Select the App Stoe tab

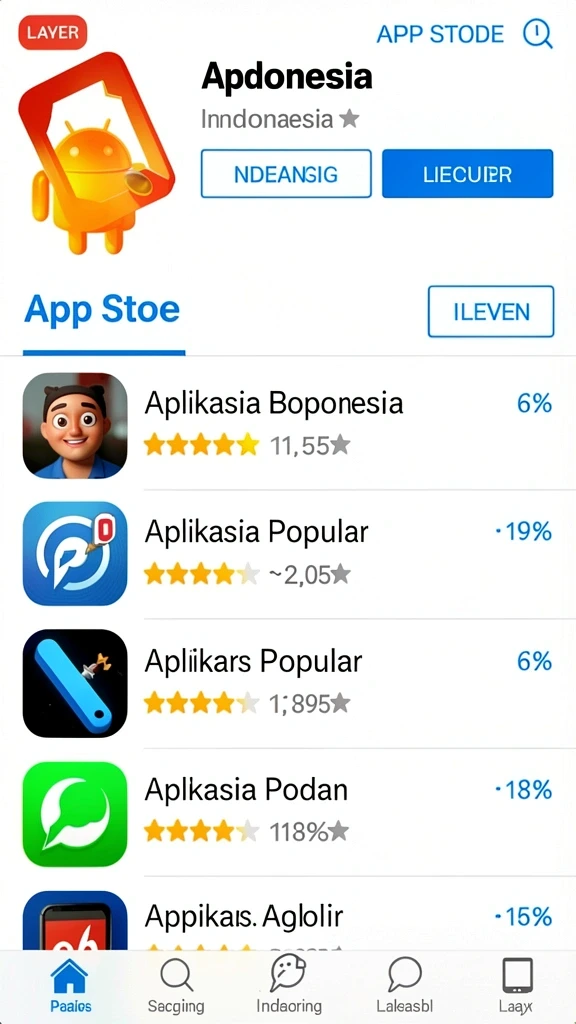pyautogui.click(x=103, y=310)
